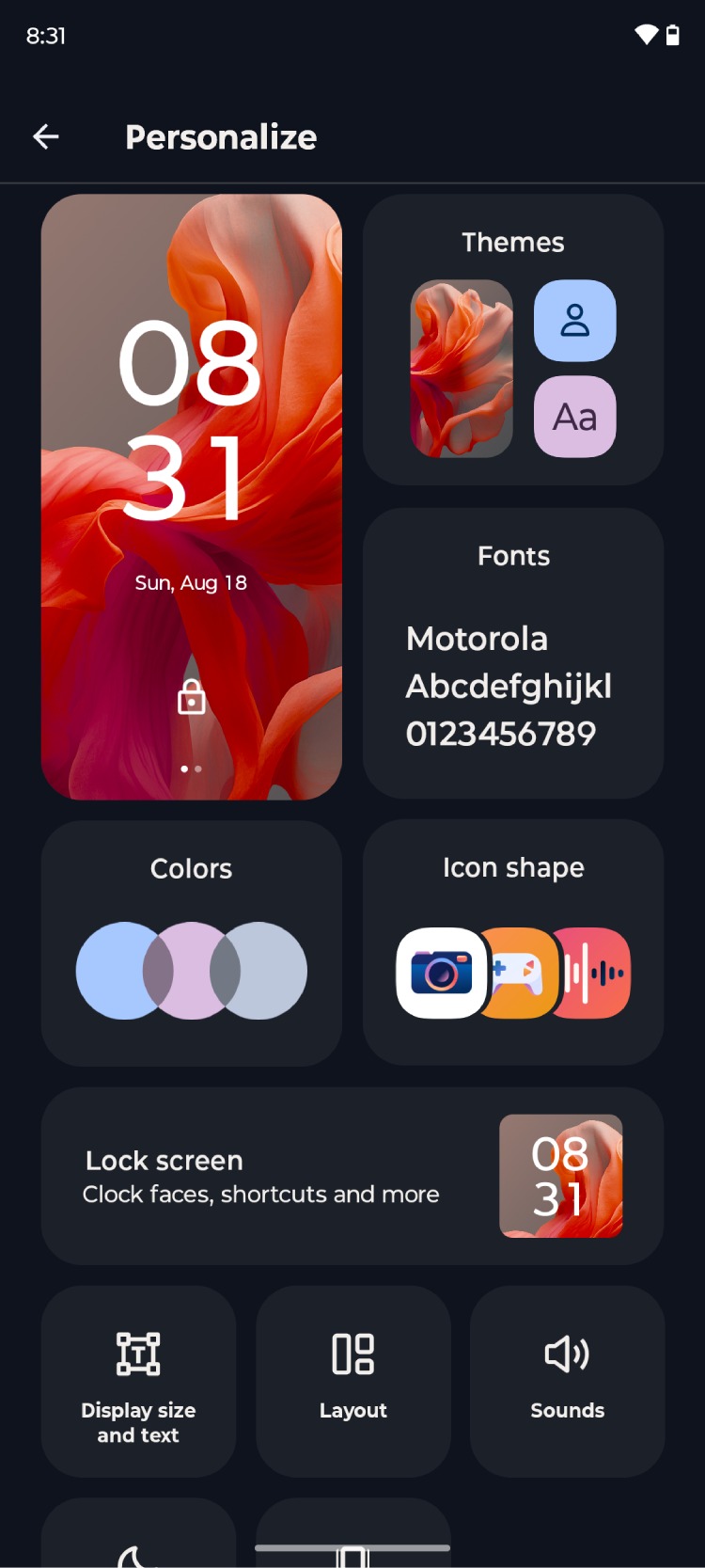
Task: Open the Sounds tile
Action: (x=568, y=1381)
